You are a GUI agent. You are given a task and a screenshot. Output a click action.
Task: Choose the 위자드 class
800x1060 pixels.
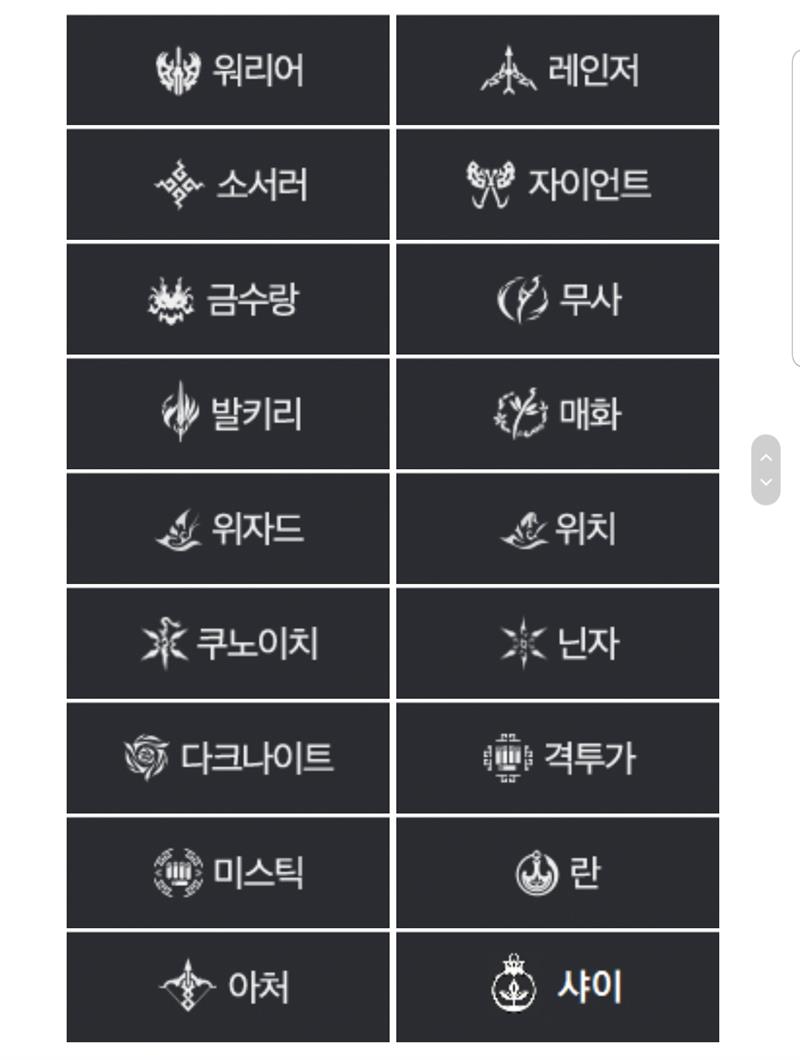[x=228, y=529]
